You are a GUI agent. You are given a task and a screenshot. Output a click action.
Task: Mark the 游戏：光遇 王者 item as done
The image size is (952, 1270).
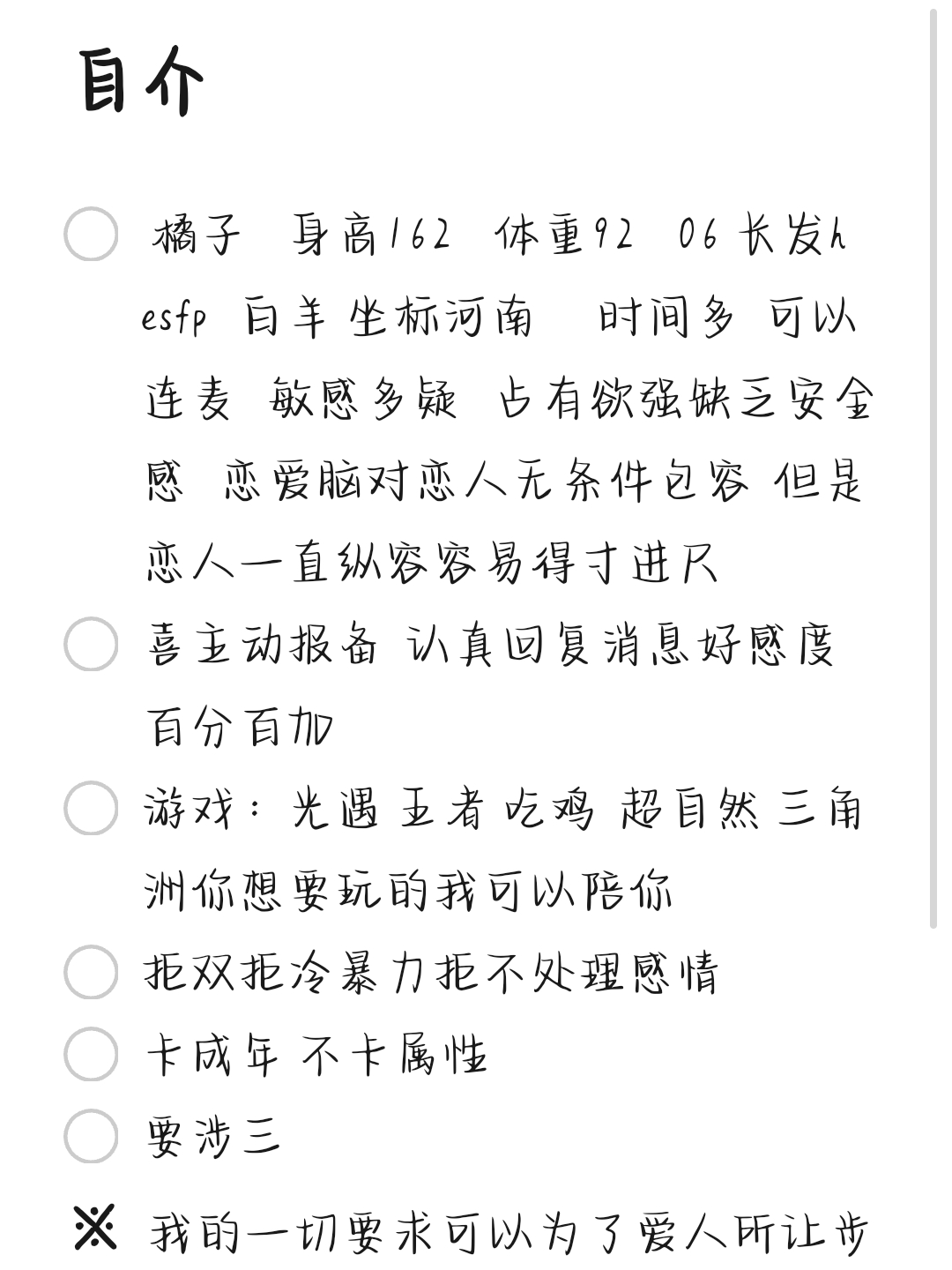coord(91,808)
